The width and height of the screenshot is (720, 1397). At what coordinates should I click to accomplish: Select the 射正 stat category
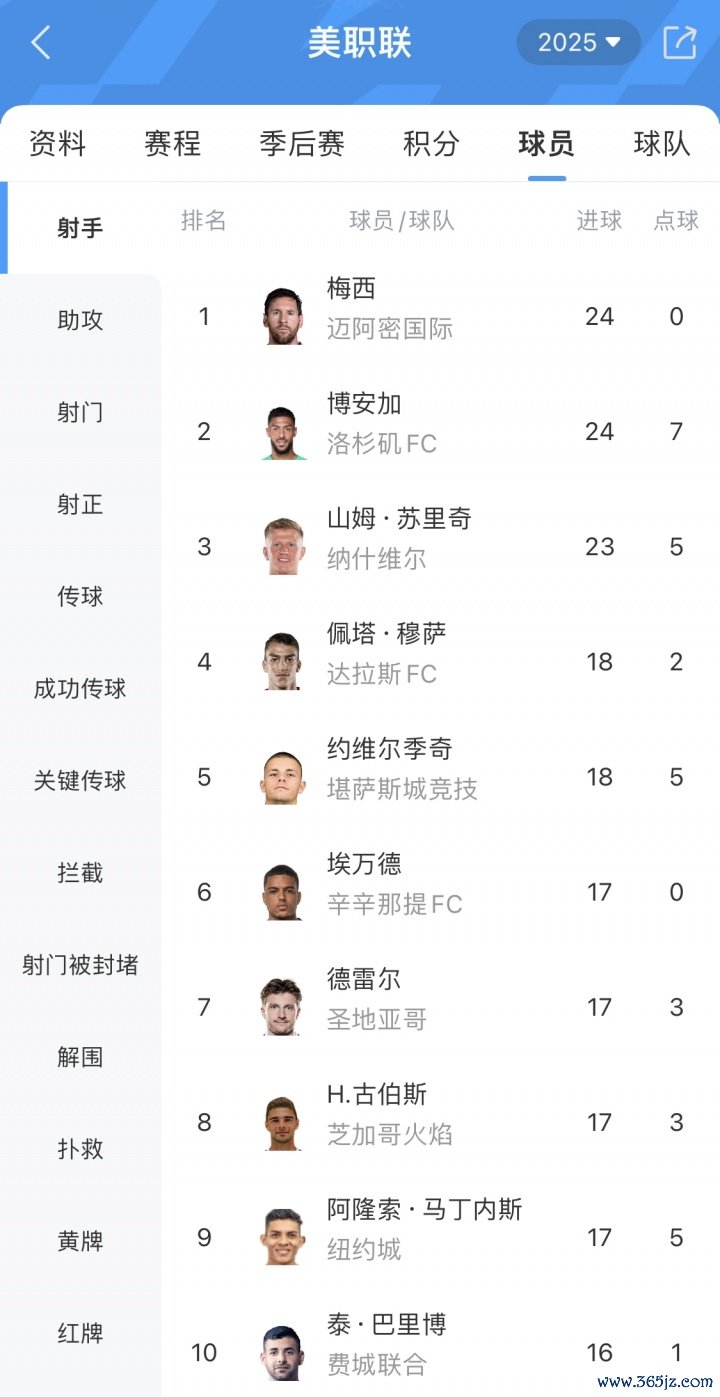coord(80,504)
